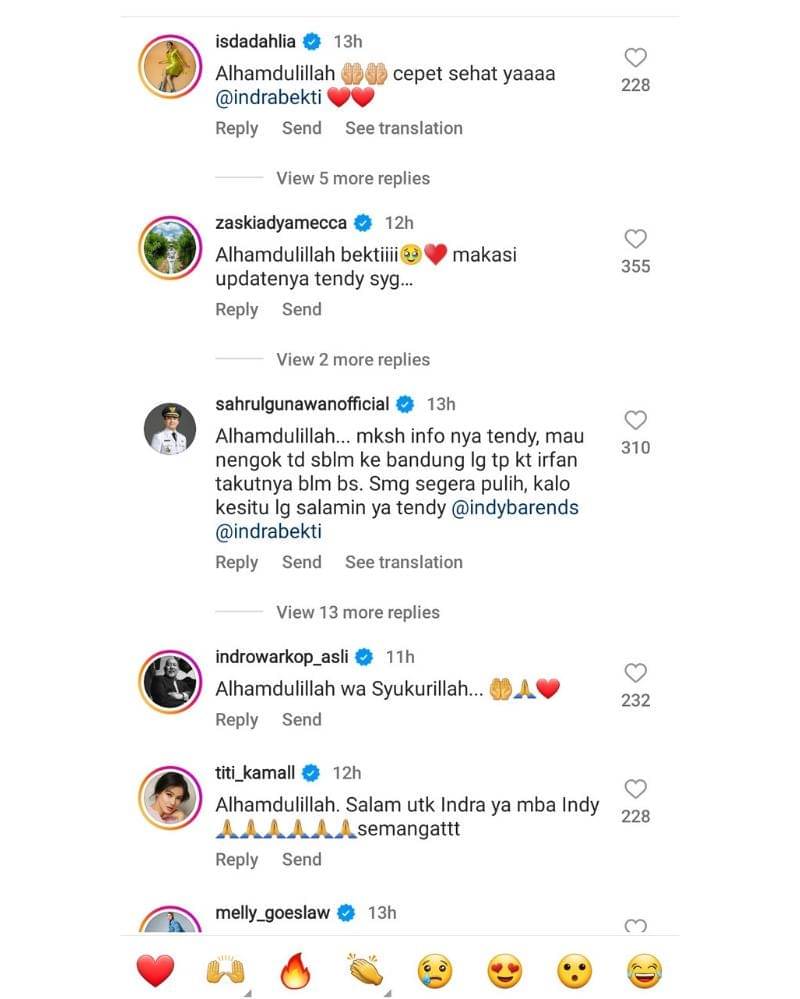The height and width of the screenshot is (999, 800).
Task: Insert the laughing with tears emoji
Action: click(x=645, y=970)
